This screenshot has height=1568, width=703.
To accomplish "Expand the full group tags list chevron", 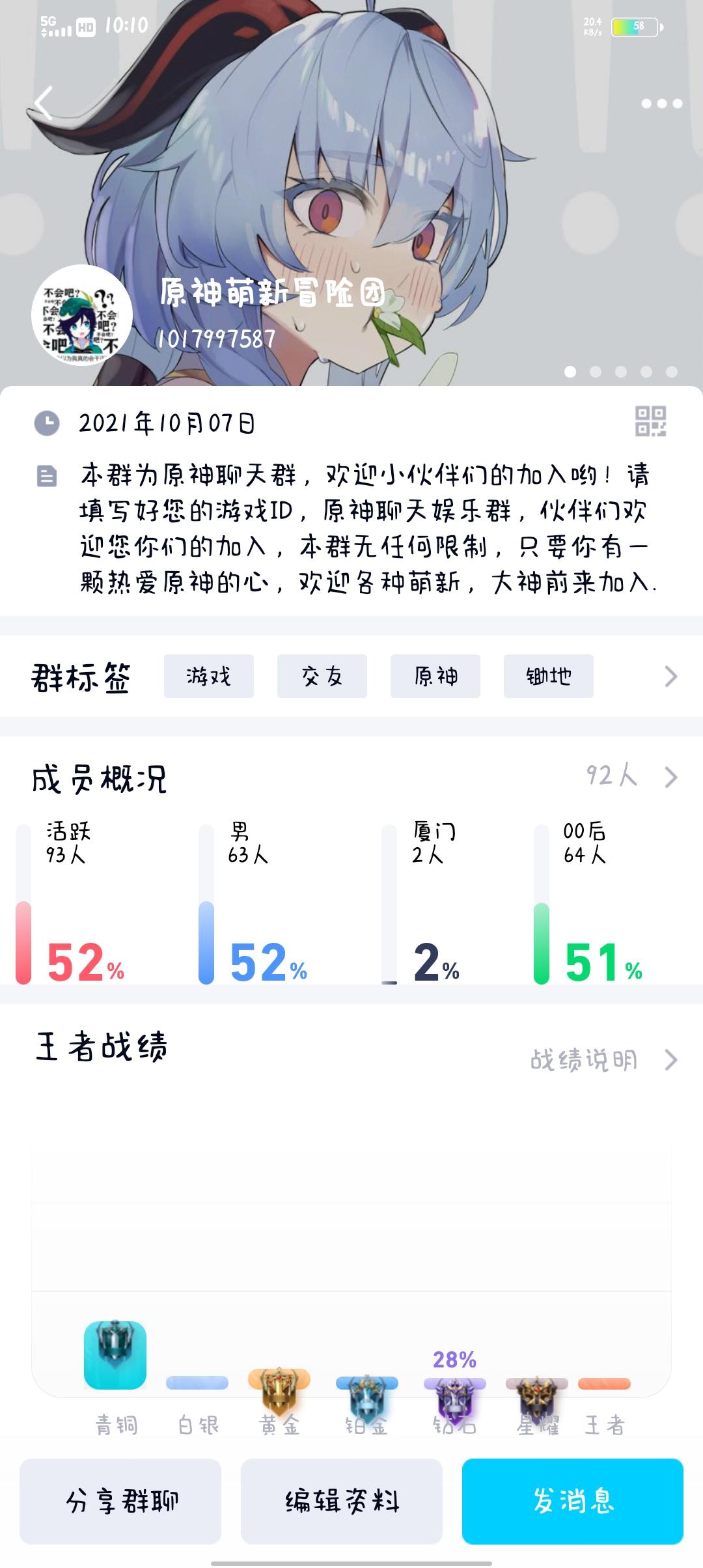I will click(670, 677).
